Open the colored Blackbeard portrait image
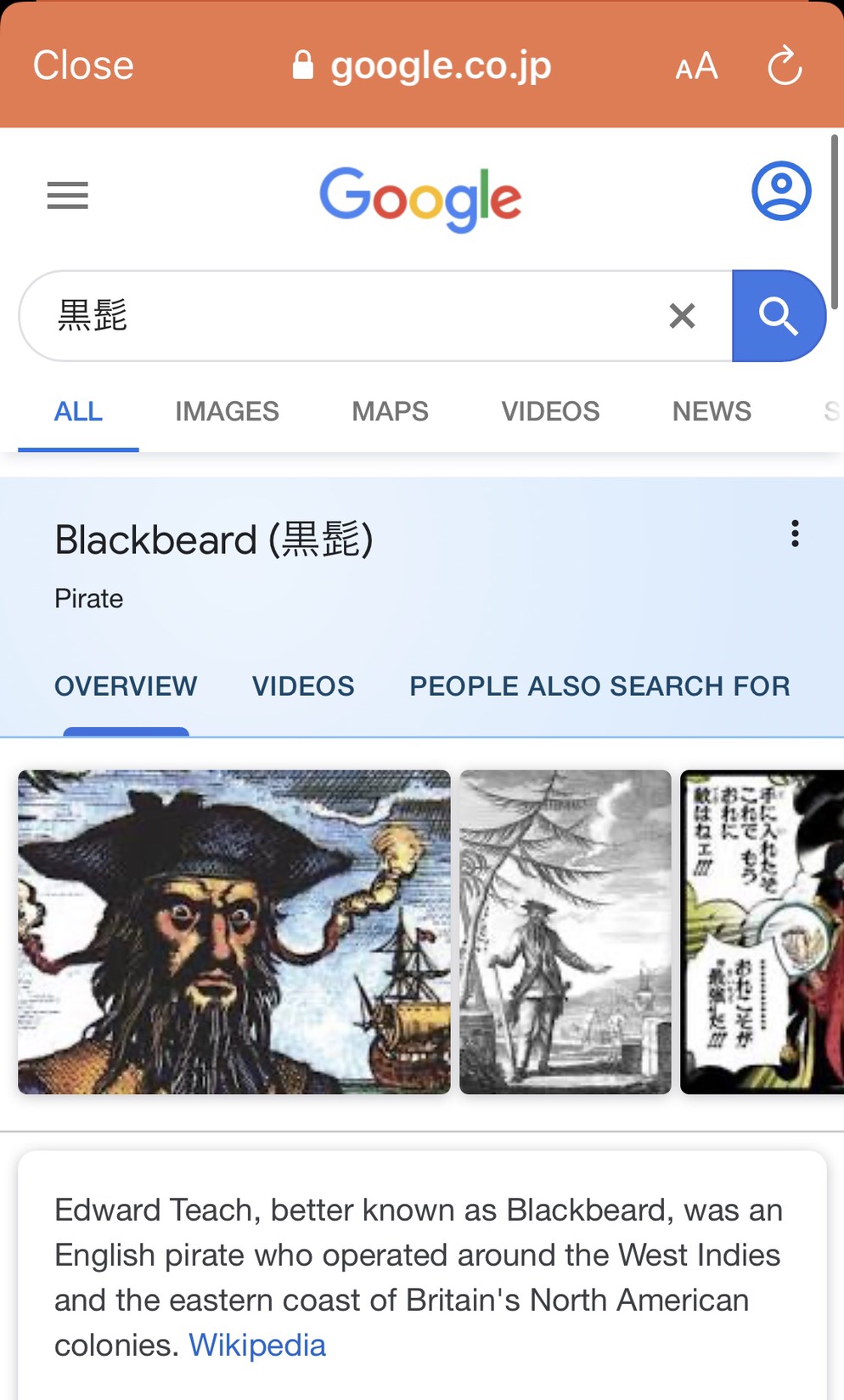The image size is (844, 1400). point(234,932)
